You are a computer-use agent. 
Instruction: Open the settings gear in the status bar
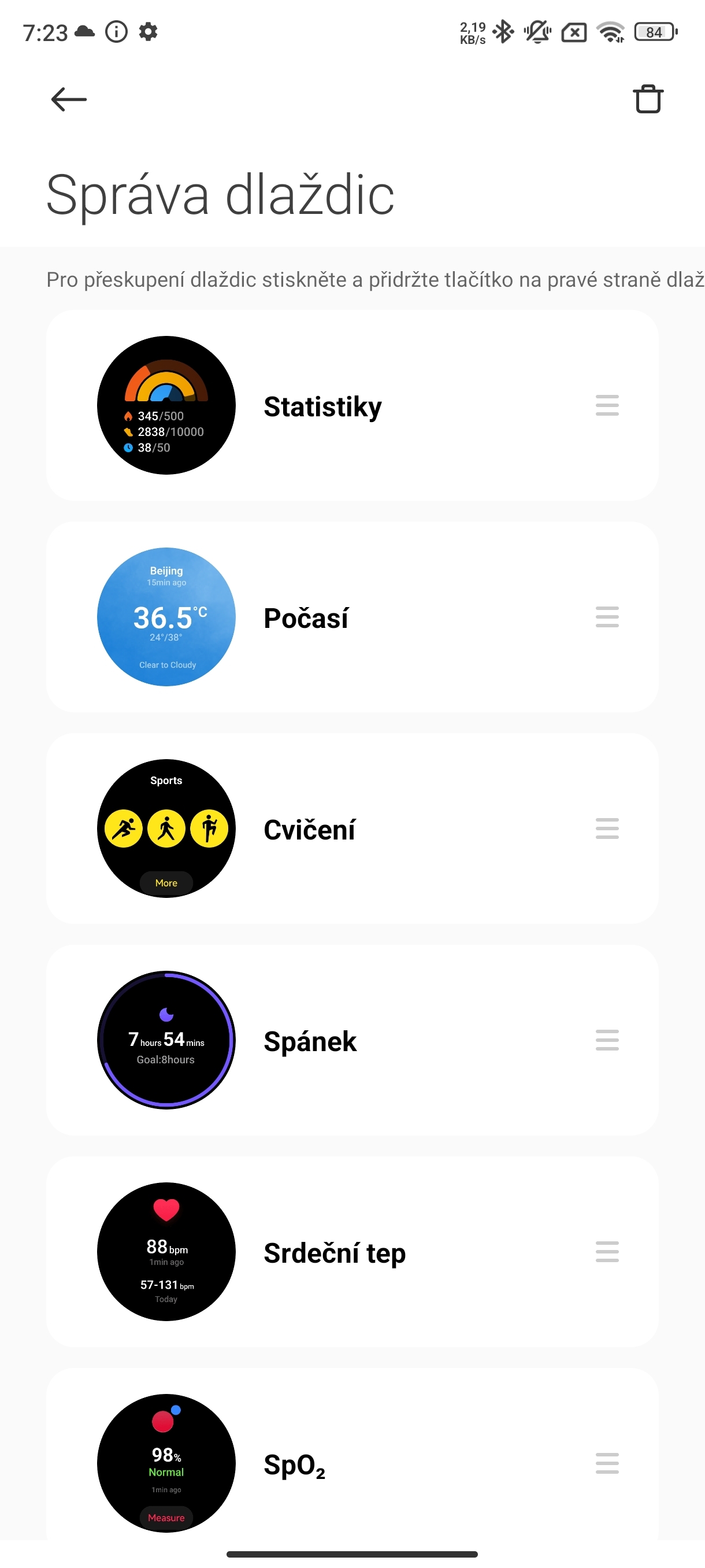click(148, 32)
